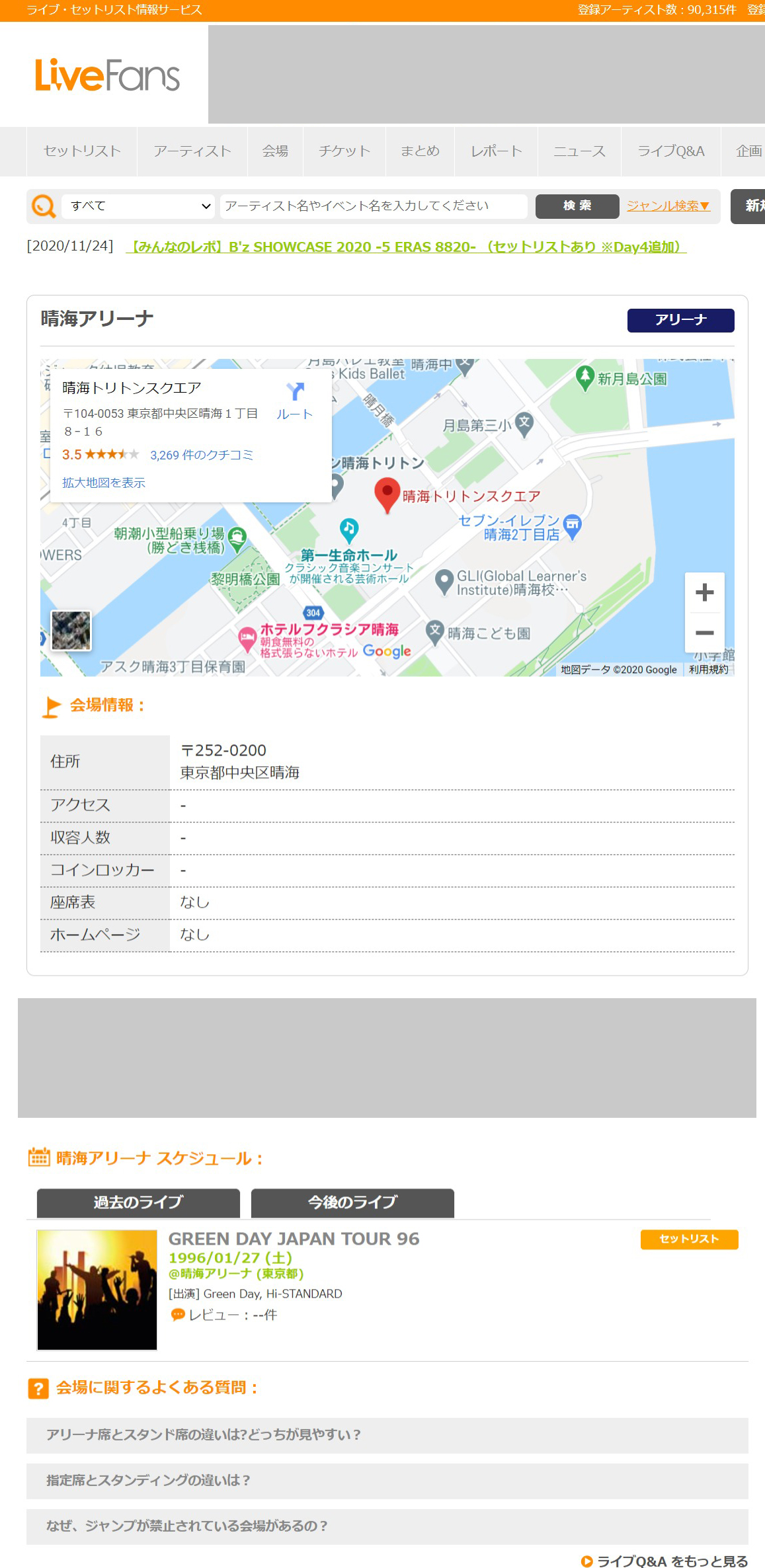The image size is (765, 1568).
Task: Open 拡大地図を表示 link on map card
Action: coord(104,483)
